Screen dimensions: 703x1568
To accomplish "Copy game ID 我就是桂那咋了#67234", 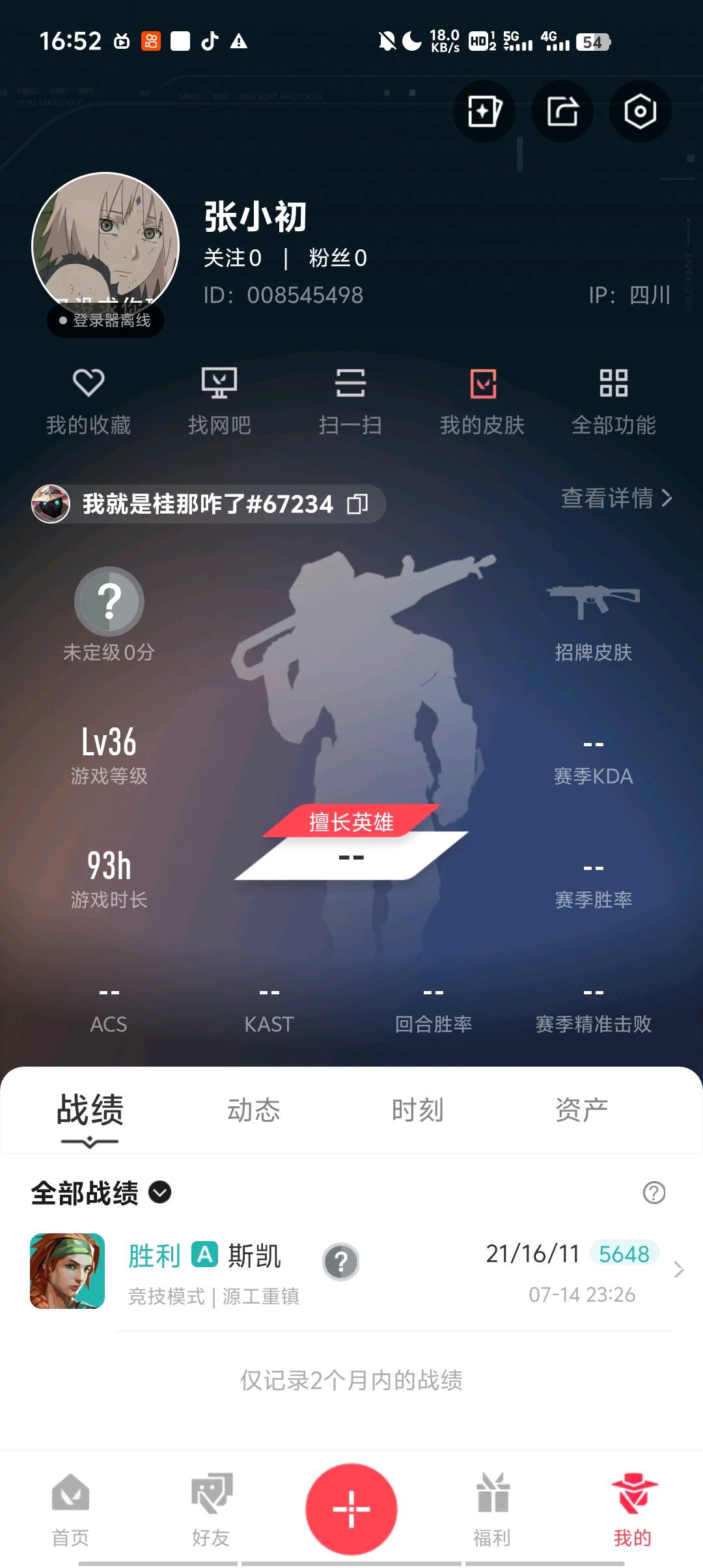I will coord(357,504).
